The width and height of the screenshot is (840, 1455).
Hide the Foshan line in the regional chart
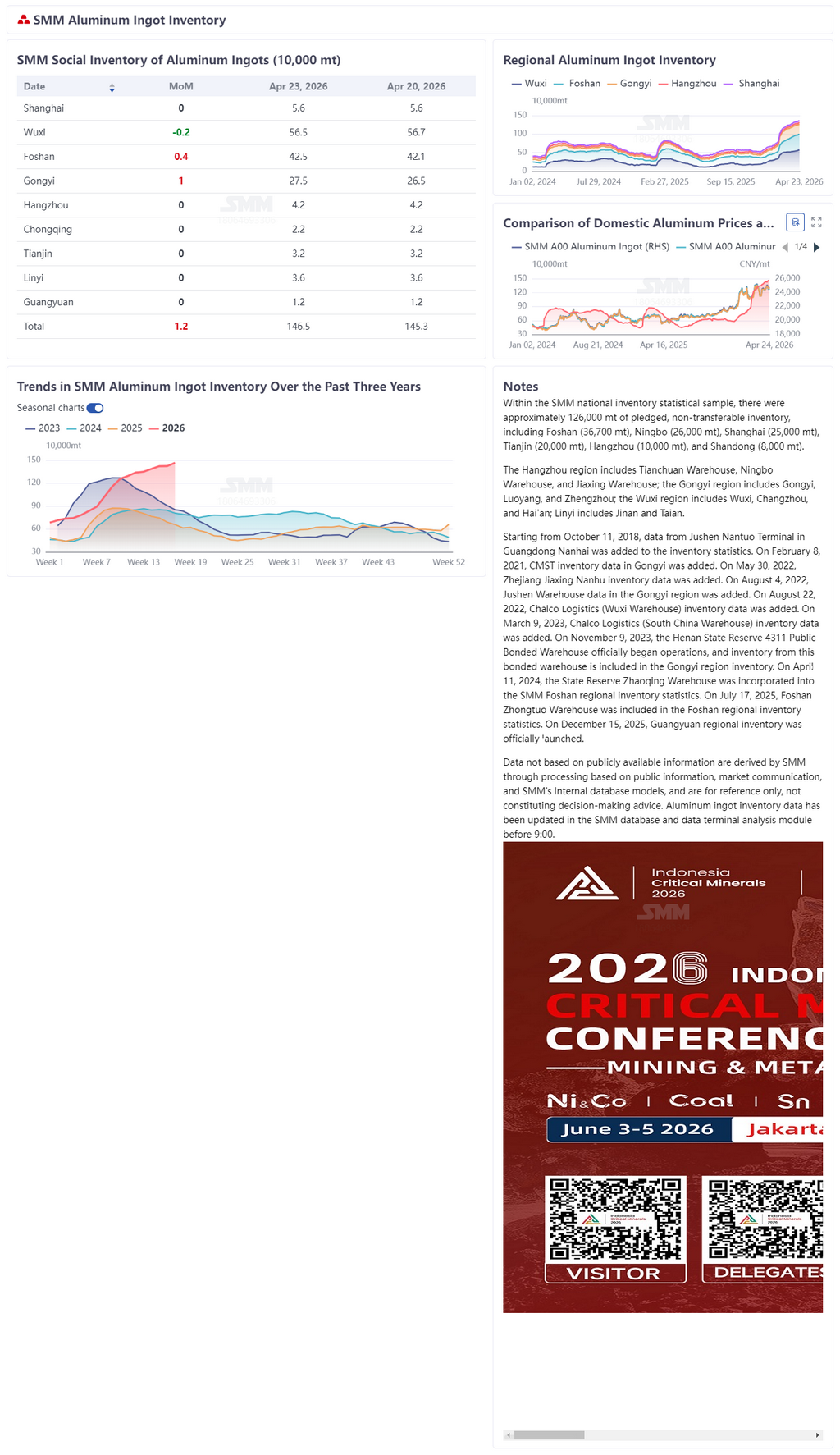coord(577,84)
